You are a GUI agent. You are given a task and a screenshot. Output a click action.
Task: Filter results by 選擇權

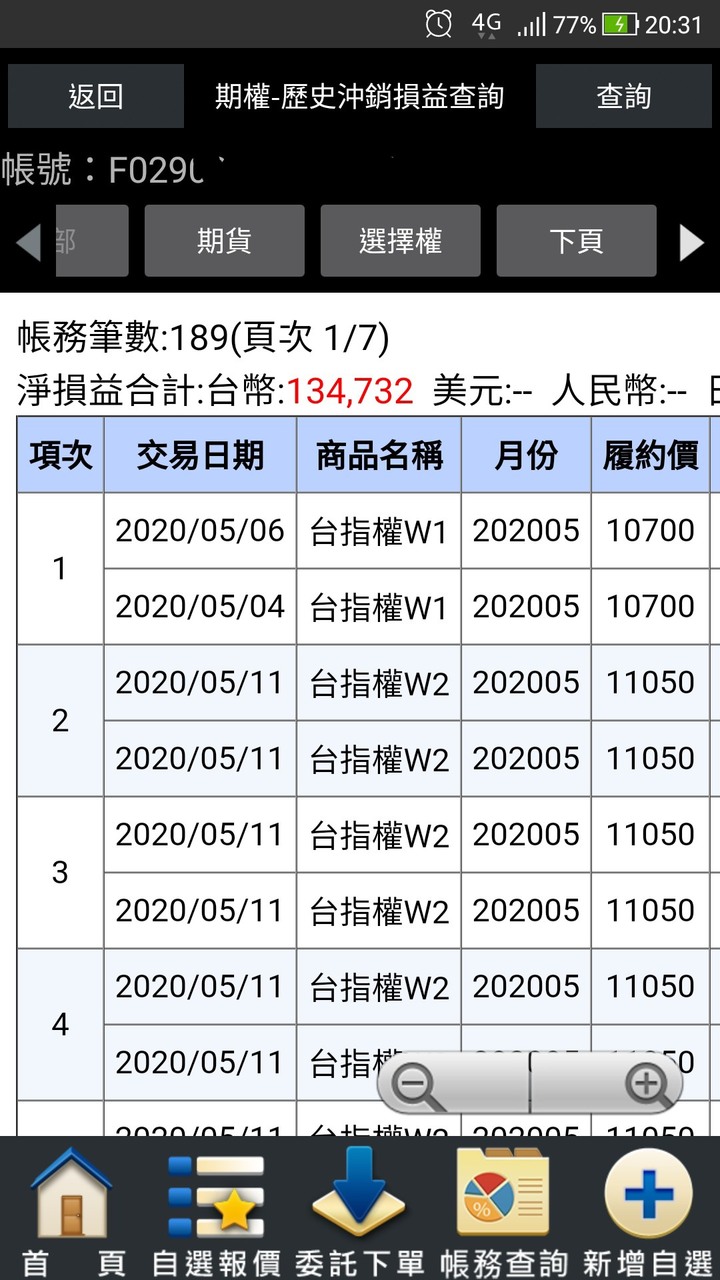(400, 241)
